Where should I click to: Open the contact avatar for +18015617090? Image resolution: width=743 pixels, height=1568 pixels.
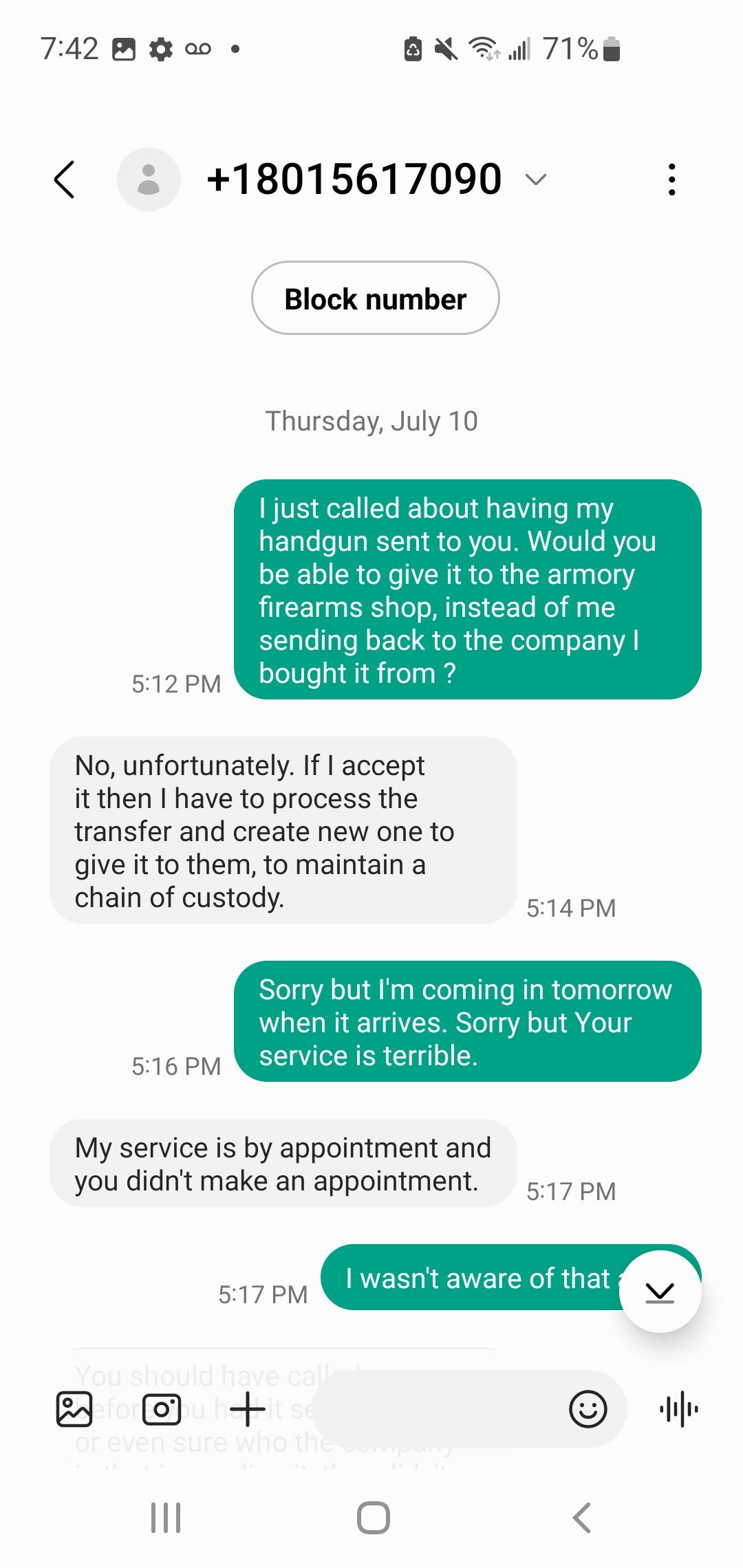[x=149, y=179]
